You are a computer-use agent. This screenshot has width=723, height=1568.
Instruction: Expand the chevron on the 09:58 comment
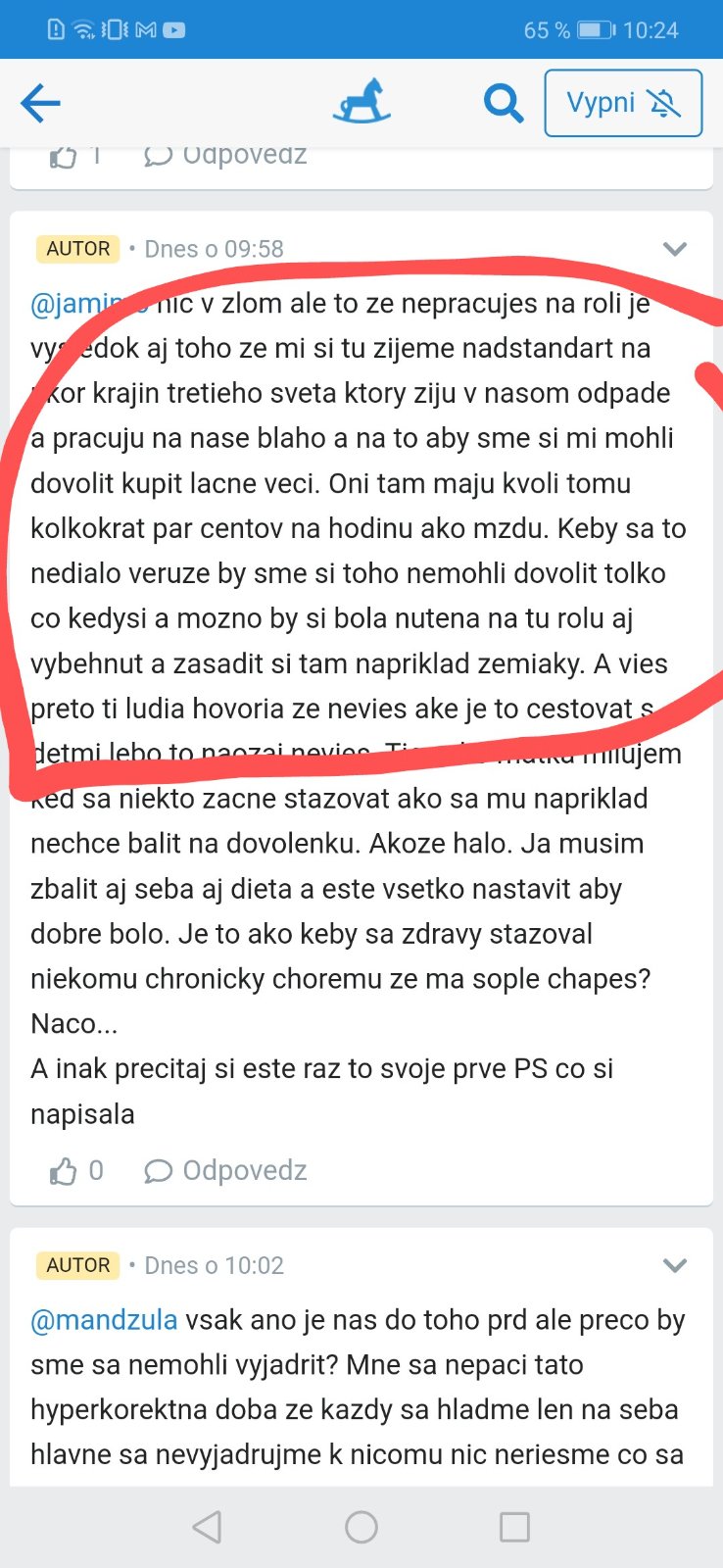tap(674, 249)
